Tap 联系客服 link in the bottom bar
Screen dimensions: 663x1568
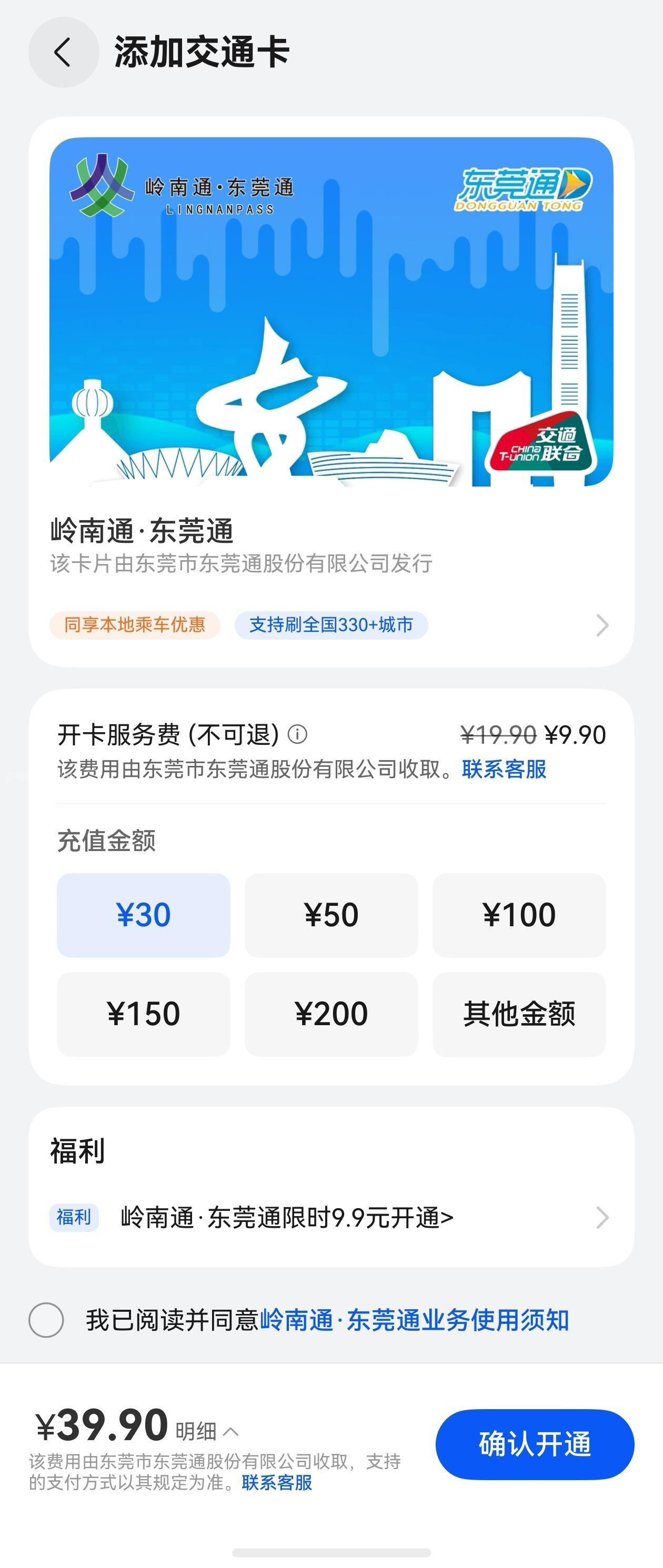click(x=277, y=1482)
